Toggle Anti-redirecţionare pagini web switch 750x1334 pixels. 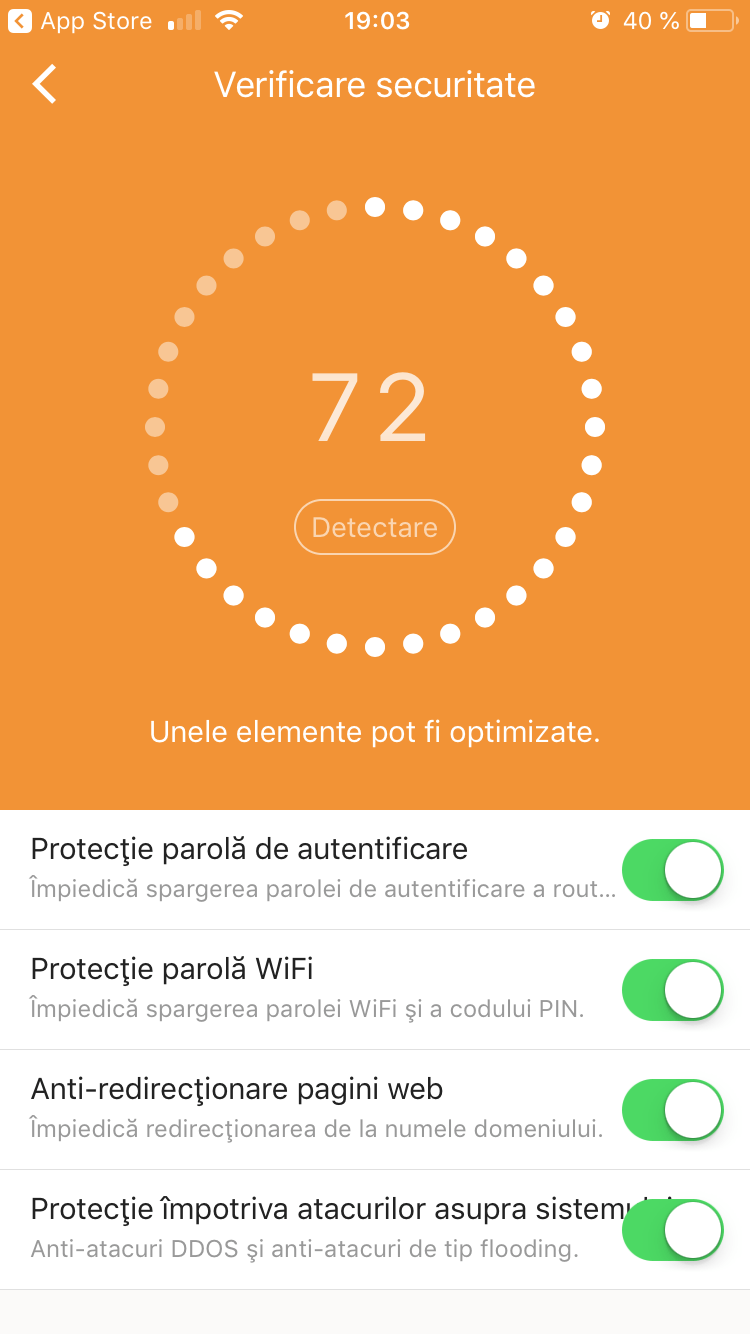(x=672, y=1110)
